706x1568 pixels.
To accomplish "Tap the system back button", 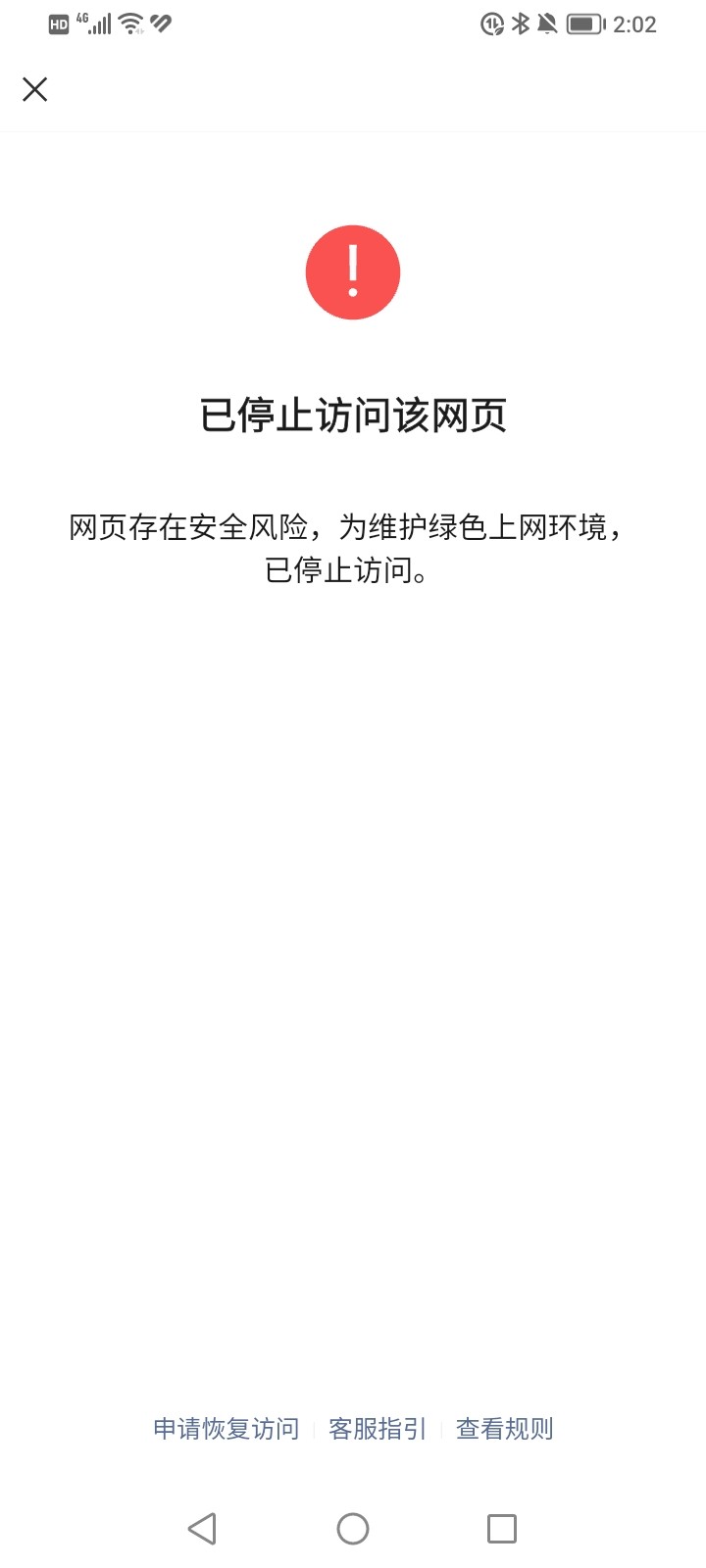I will pyautogui.click(x=202, y=1529).
